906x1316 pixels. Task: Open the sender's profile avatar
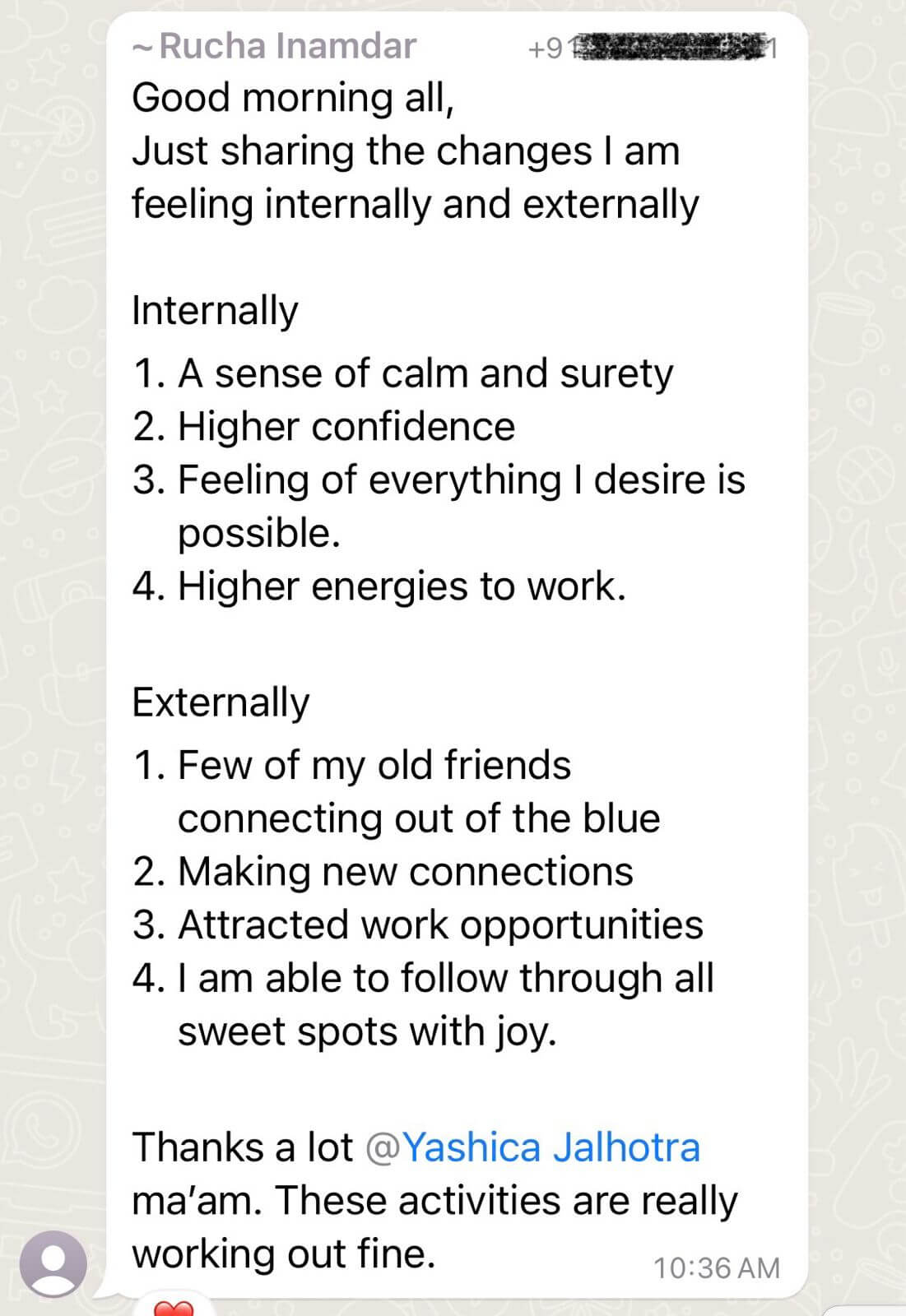click(53, 1263)
